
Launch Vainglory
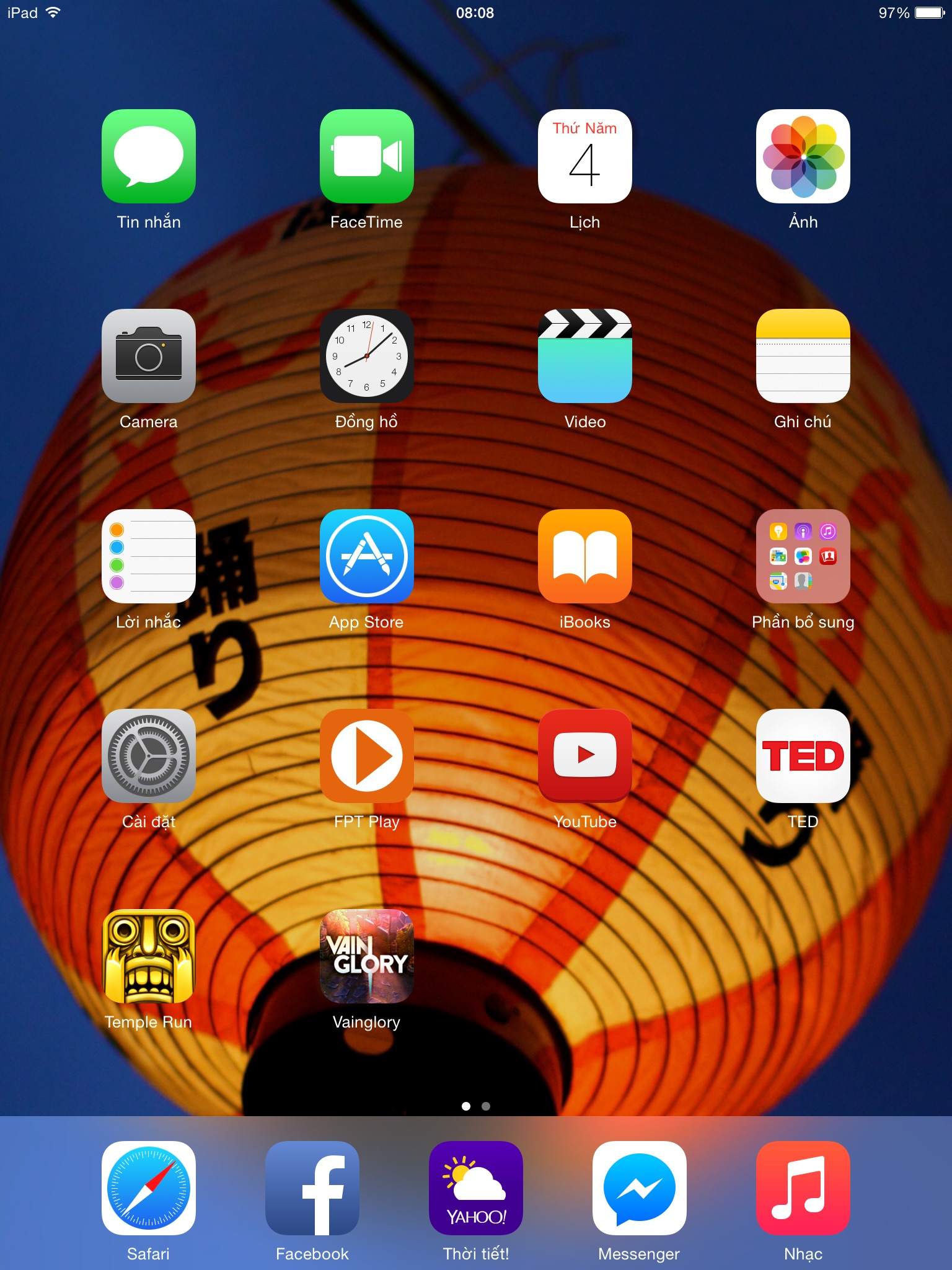[x=367, y=956]
